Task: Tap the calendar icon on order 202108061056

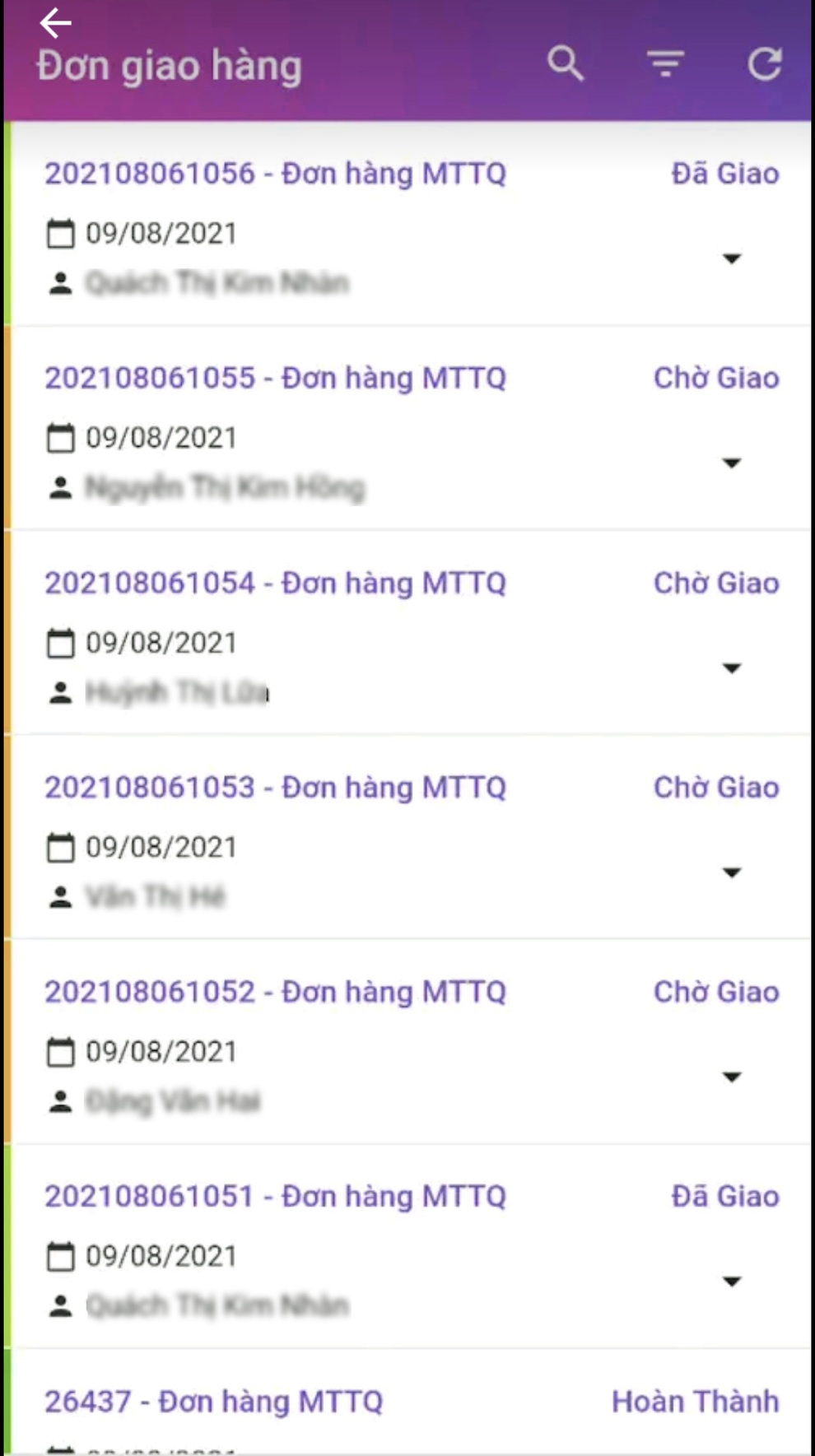Action: point(59,233)
